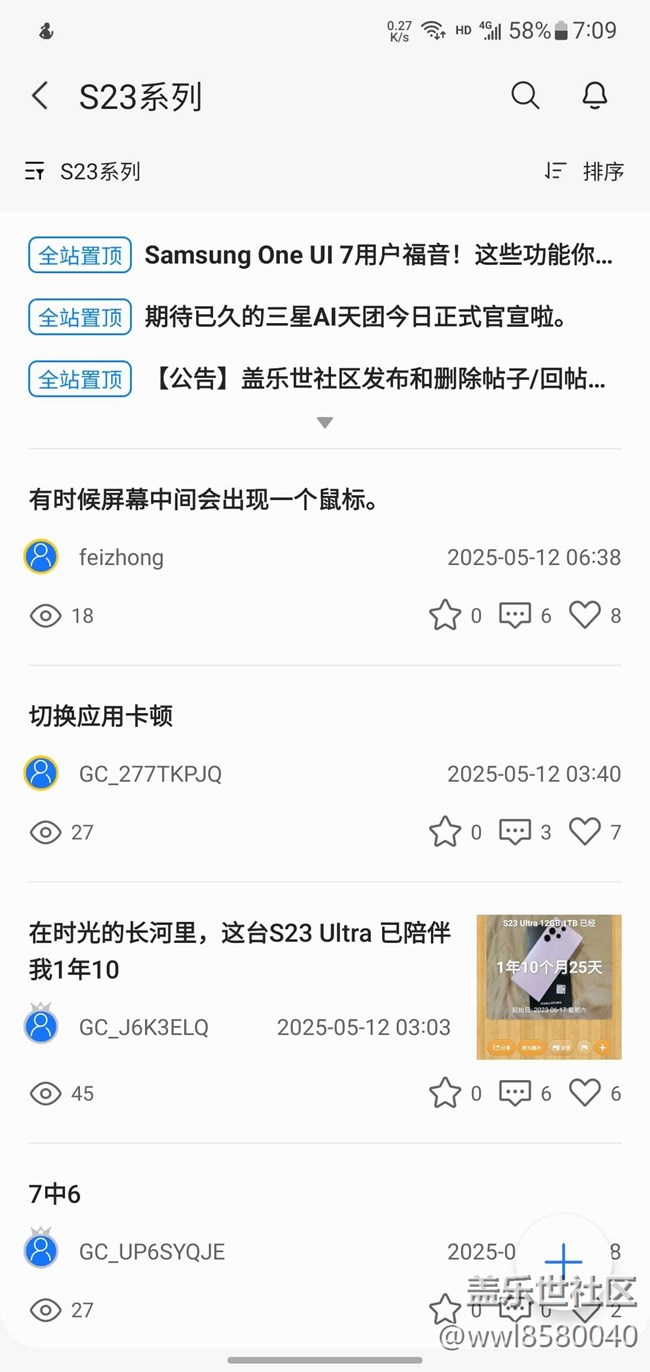The width and height of the screenshot is (650, 1372).
Task: Open the post titled 7中6
Action: 55,1194
